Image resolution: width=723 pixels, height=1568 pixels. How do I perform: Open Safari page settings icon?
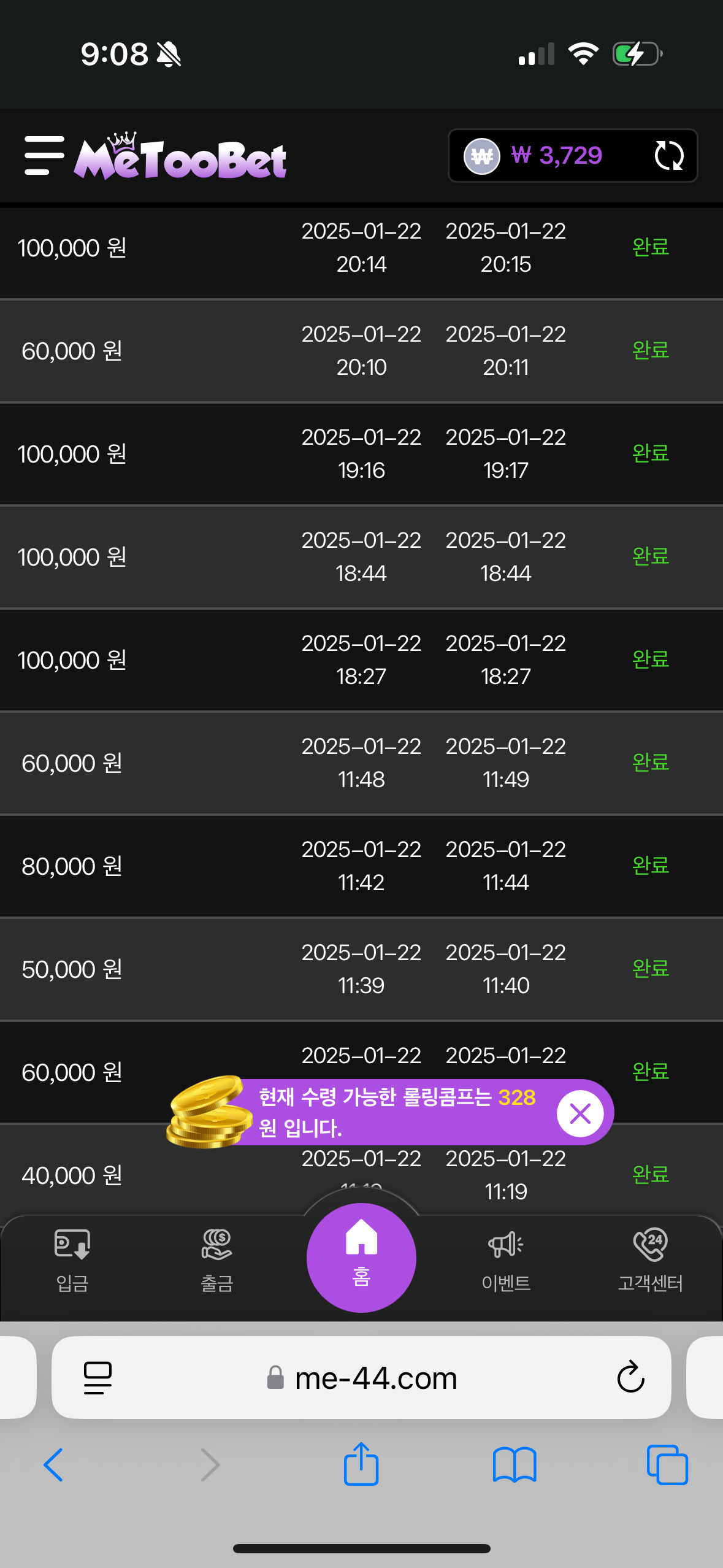(x=98, y=1378)
